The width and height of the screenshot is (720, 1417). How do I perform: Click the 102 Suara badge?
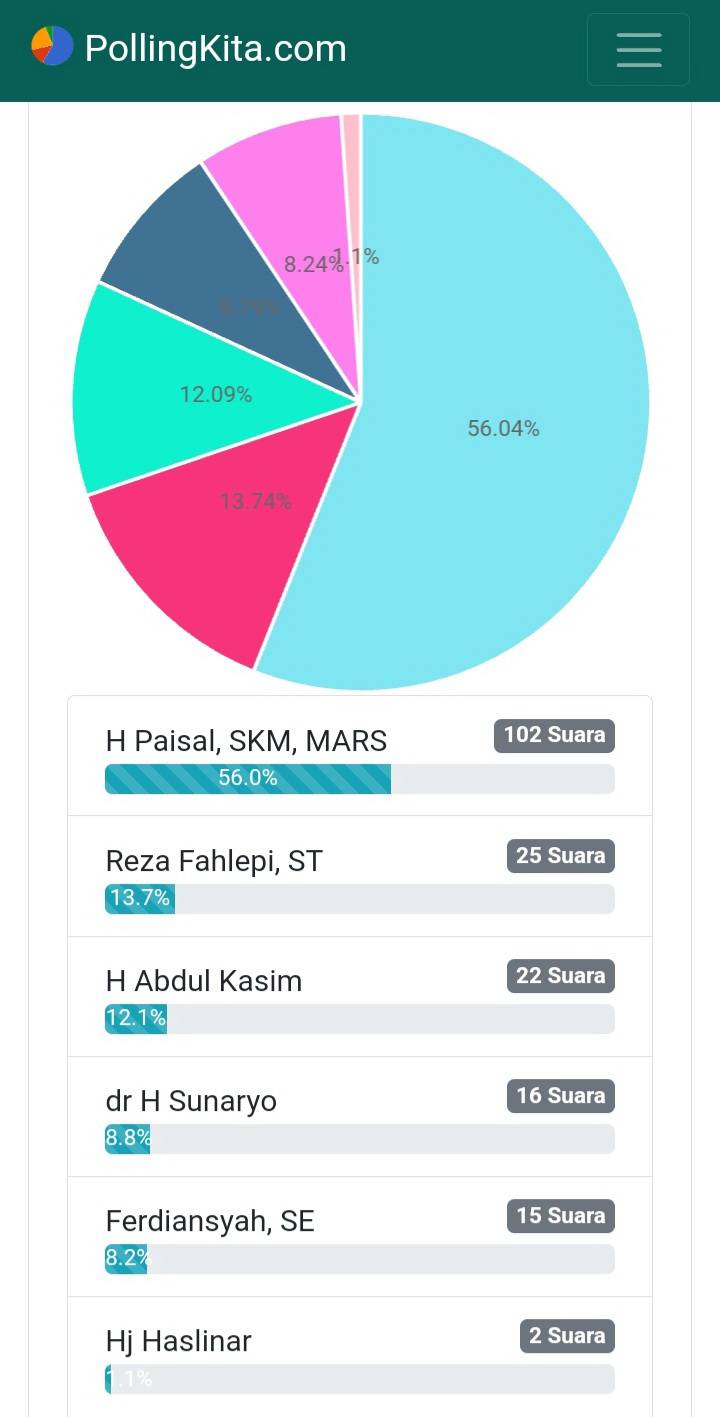tap(554, 735)
